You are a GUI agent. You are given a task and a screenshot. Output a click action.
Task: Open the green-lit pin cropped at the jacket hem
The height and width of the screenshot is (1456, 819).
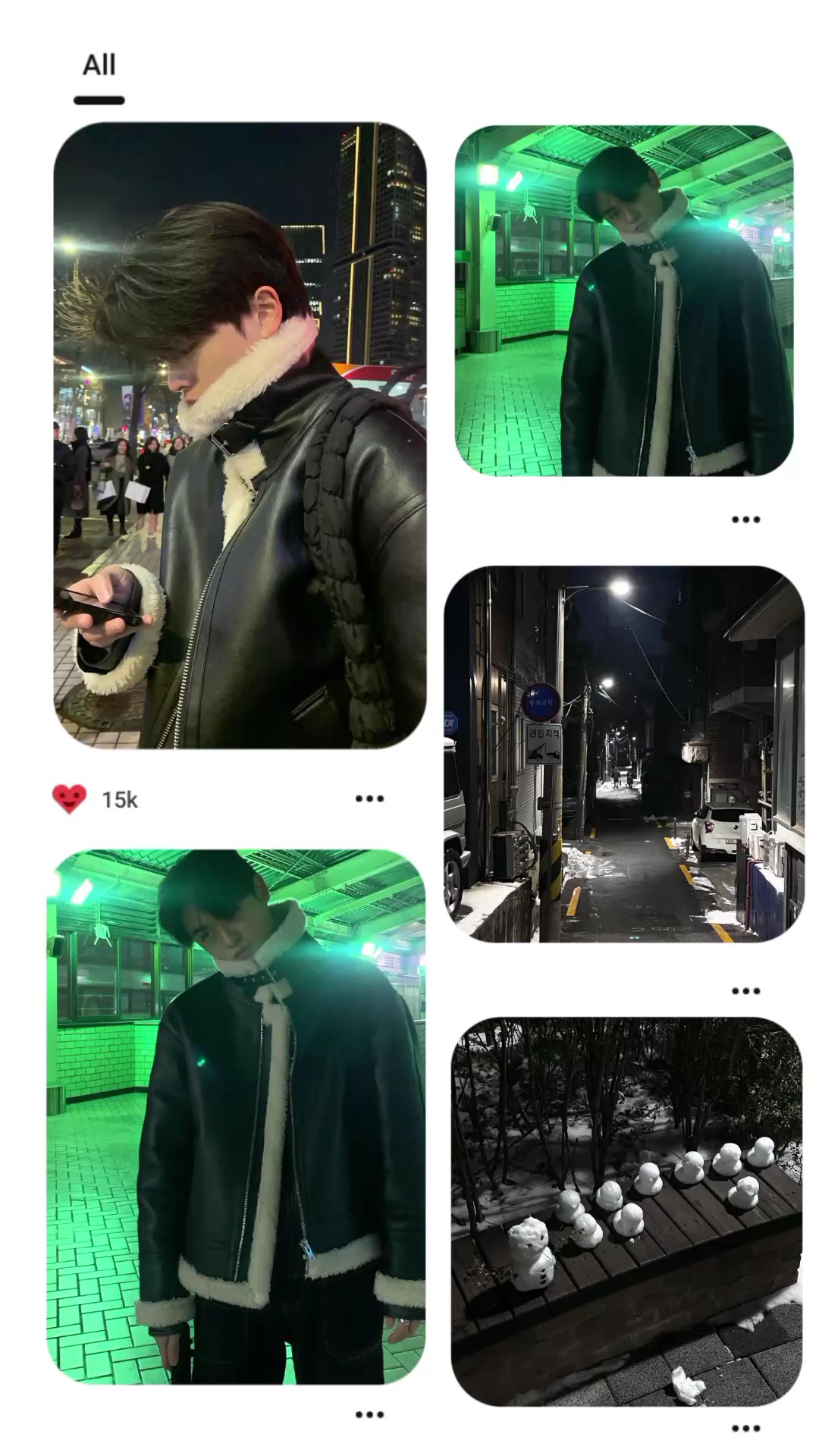coord(623,301)
